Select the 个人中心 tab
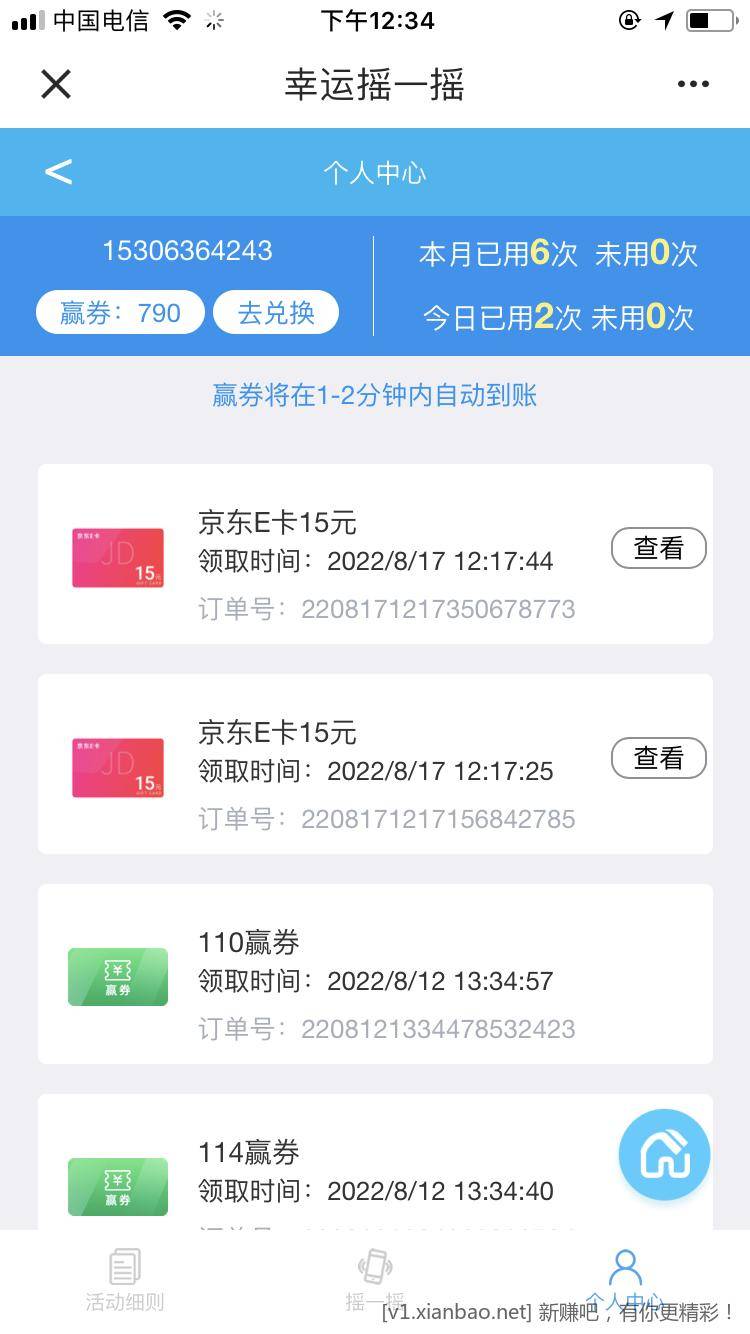 [x=625, y=1280]
